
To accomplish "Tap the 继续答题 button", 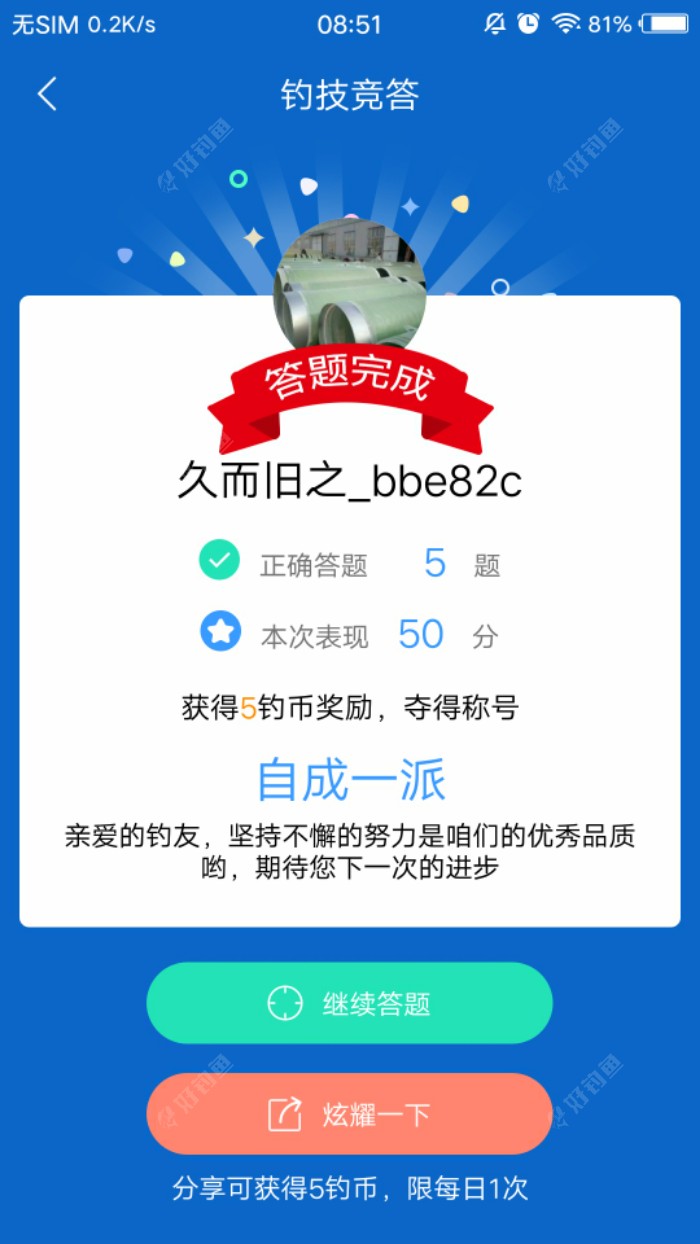I will coord(349,1003).
